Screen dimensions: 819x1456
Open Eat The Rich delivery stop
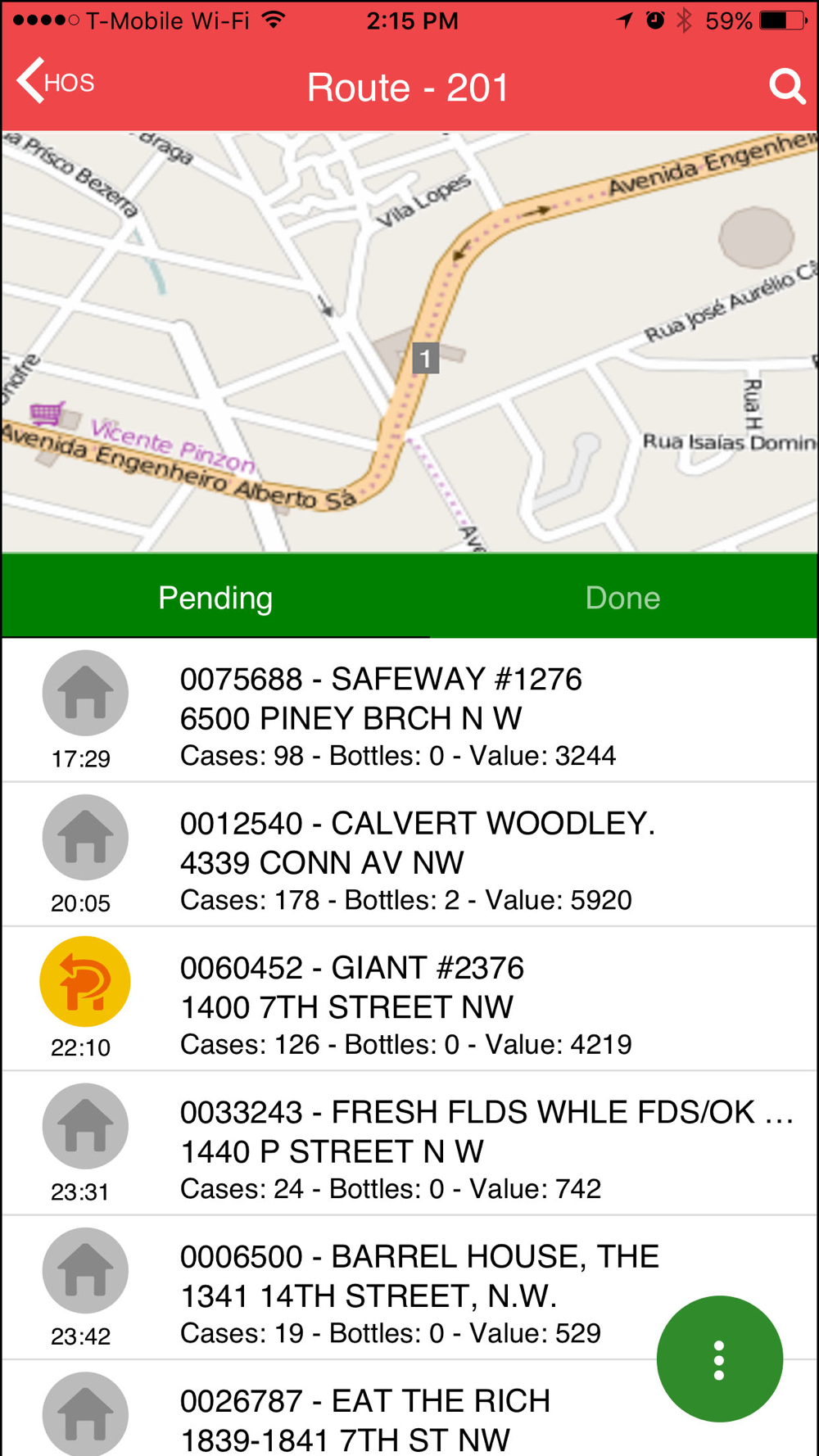(409, 1409)
